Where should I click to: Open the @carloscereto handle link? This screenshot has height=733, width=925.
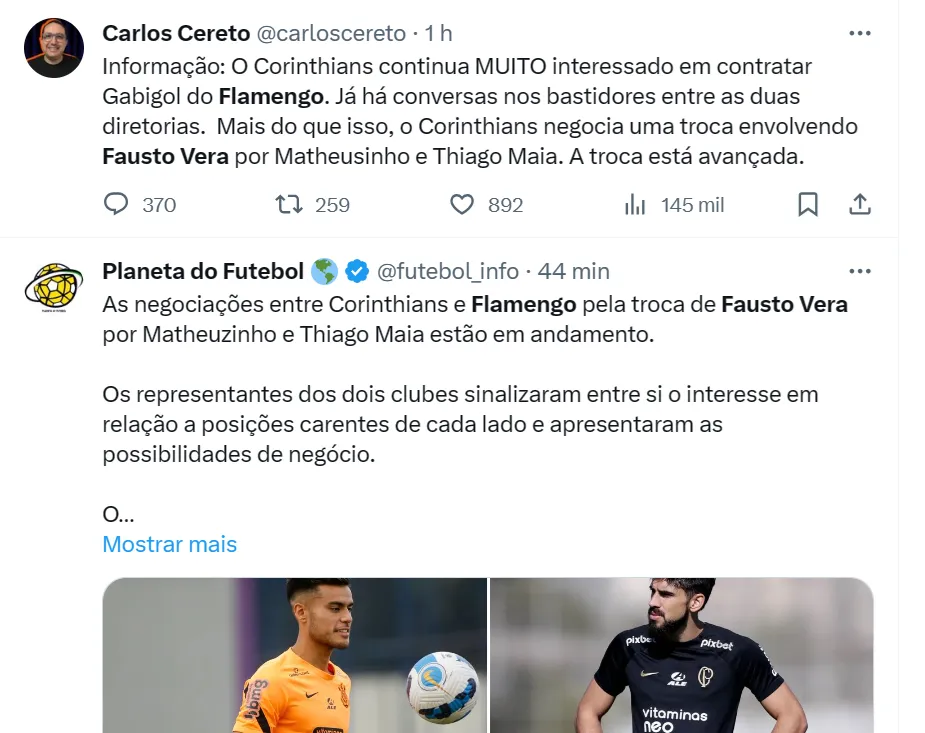[x=332, y=33]
